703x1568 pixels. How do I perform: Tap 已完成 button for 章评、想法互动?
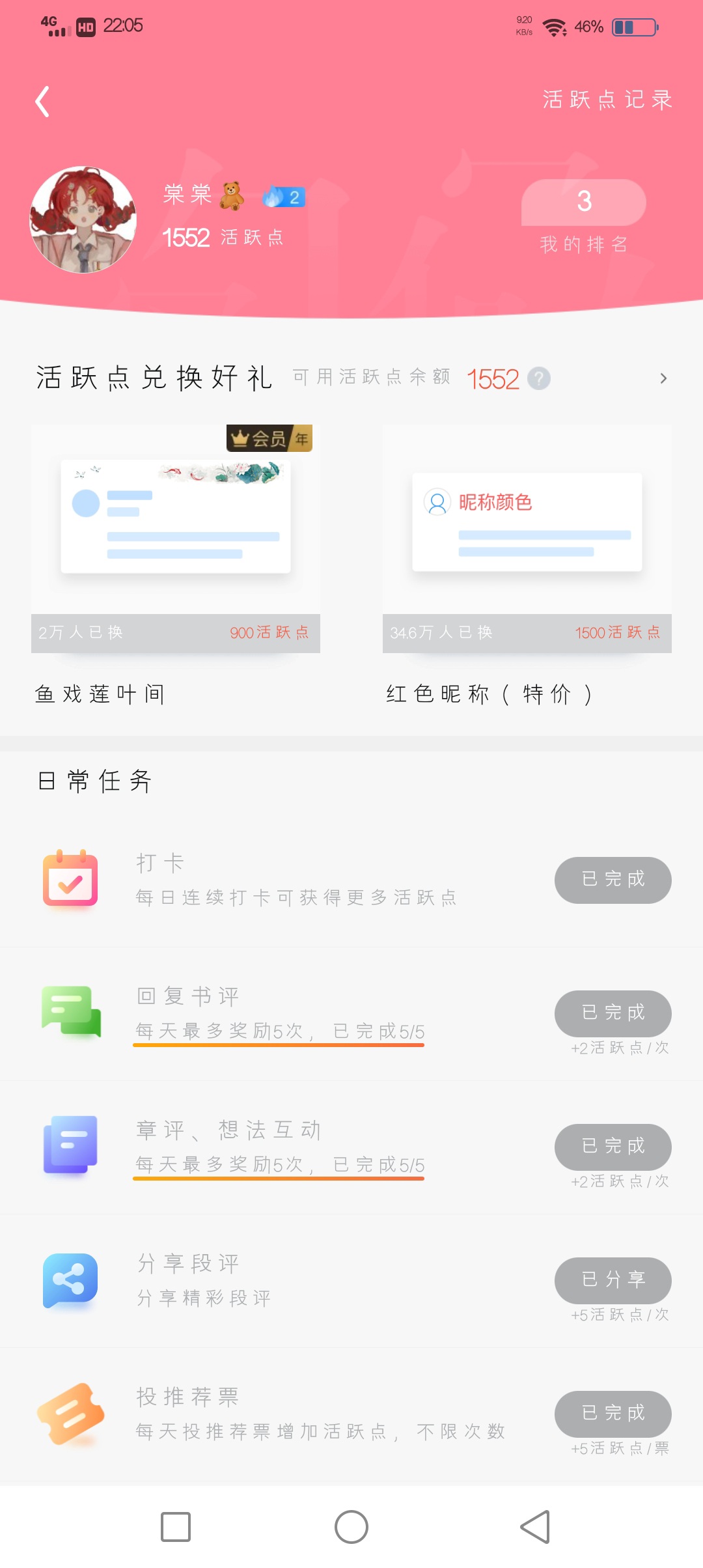[x=613, y=1147]
